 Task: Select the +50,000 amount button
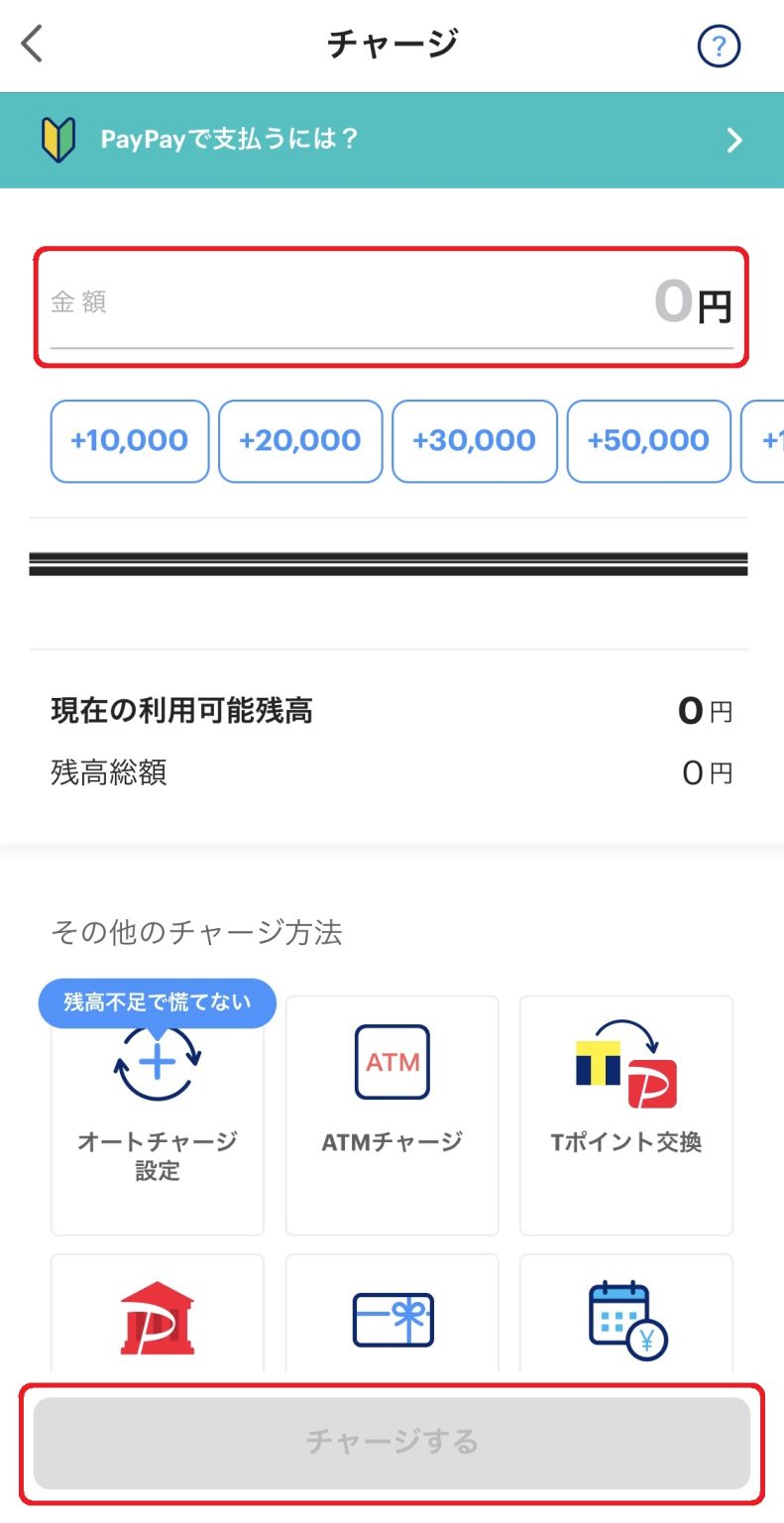(x=648, y=440)
